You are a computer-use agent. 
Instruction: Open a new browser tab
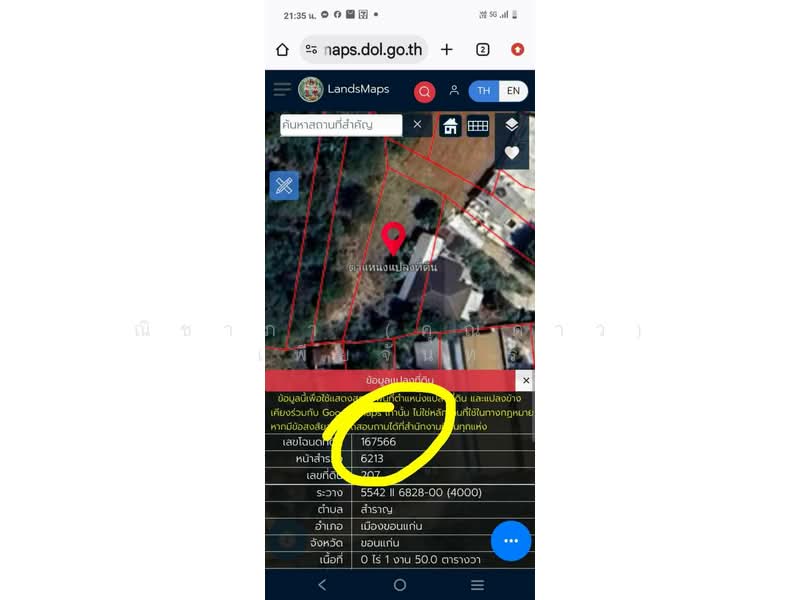tap(447, 49)
